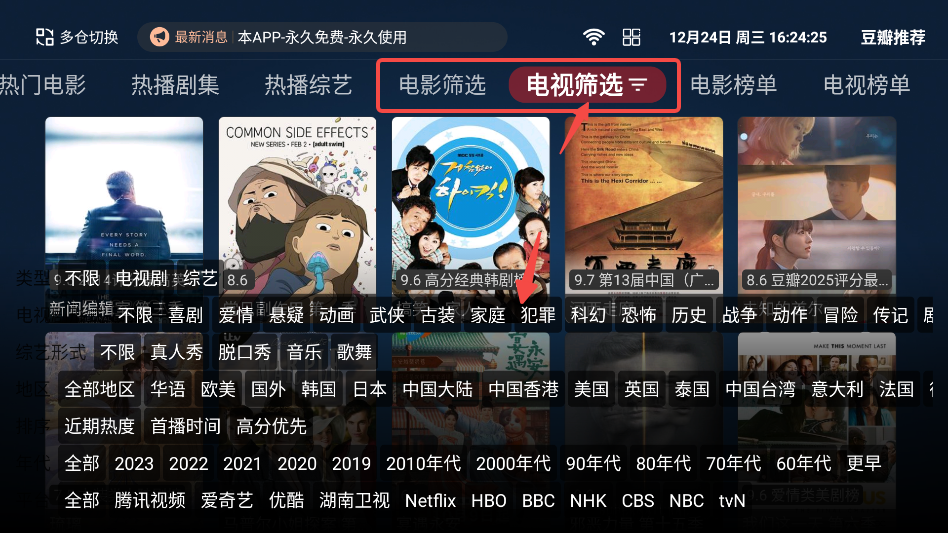
Task: Open the app grid icon
Action: point(631,37)
